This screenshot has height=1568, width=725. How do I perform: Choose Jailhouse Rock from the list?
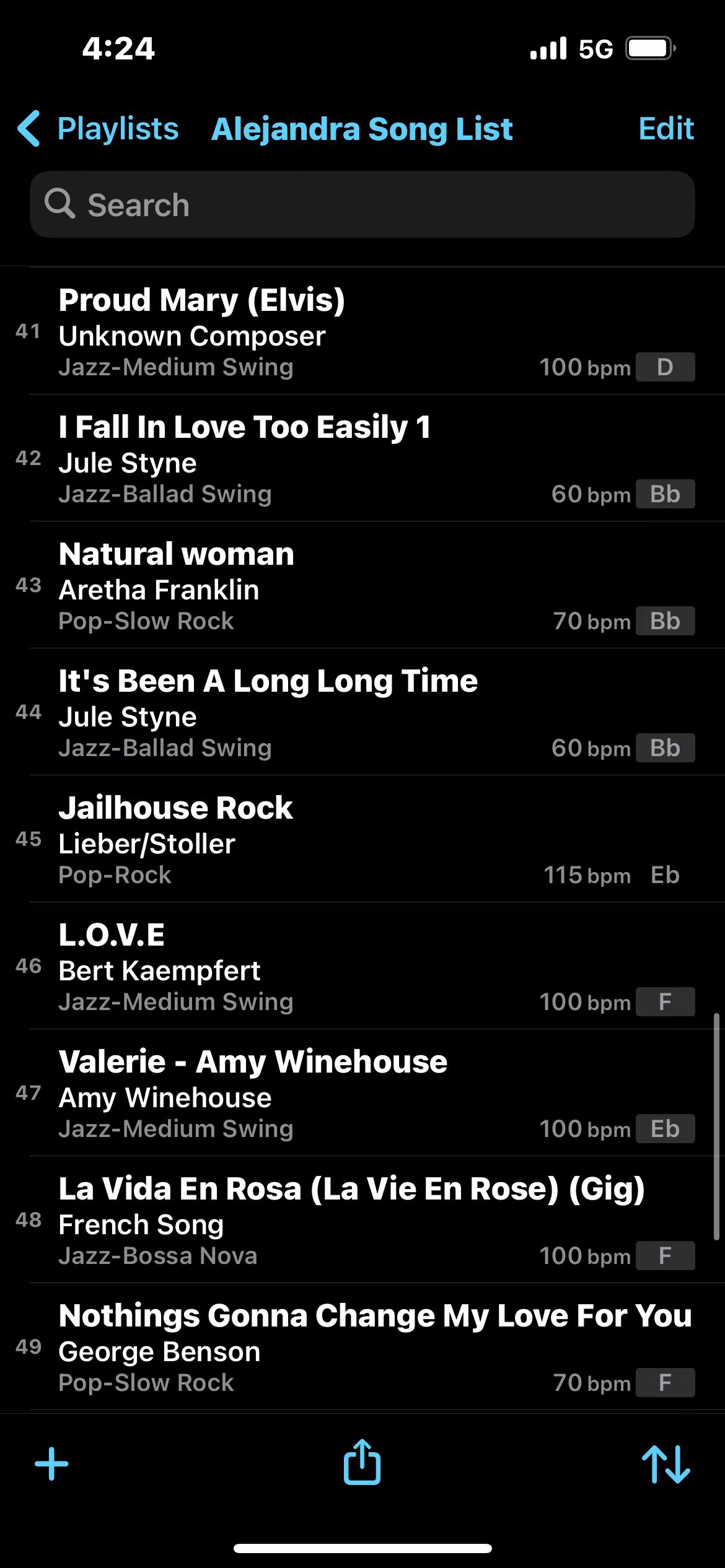(362, 839)
